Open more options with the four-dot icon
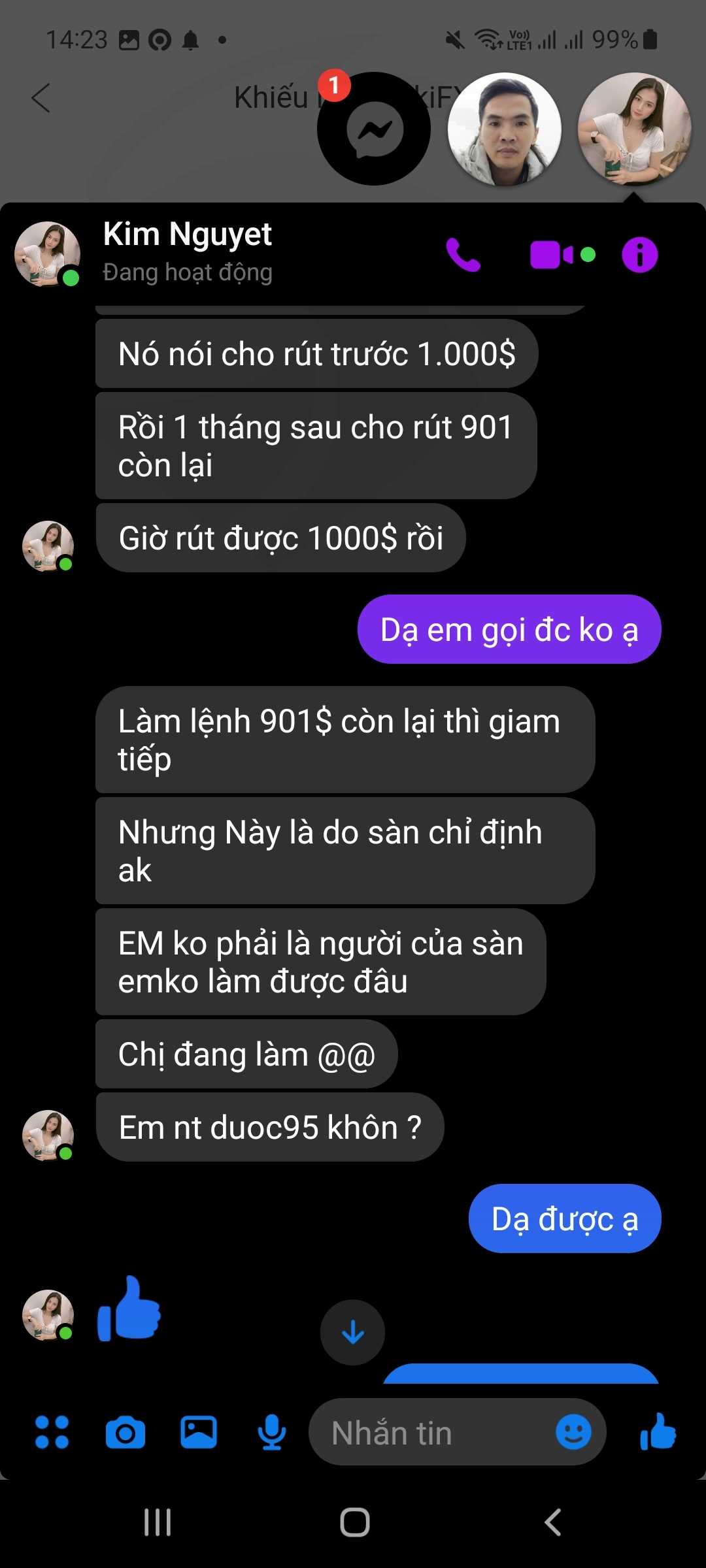The width and height of the screenshot is (706, 1568). click(52, 1432)
